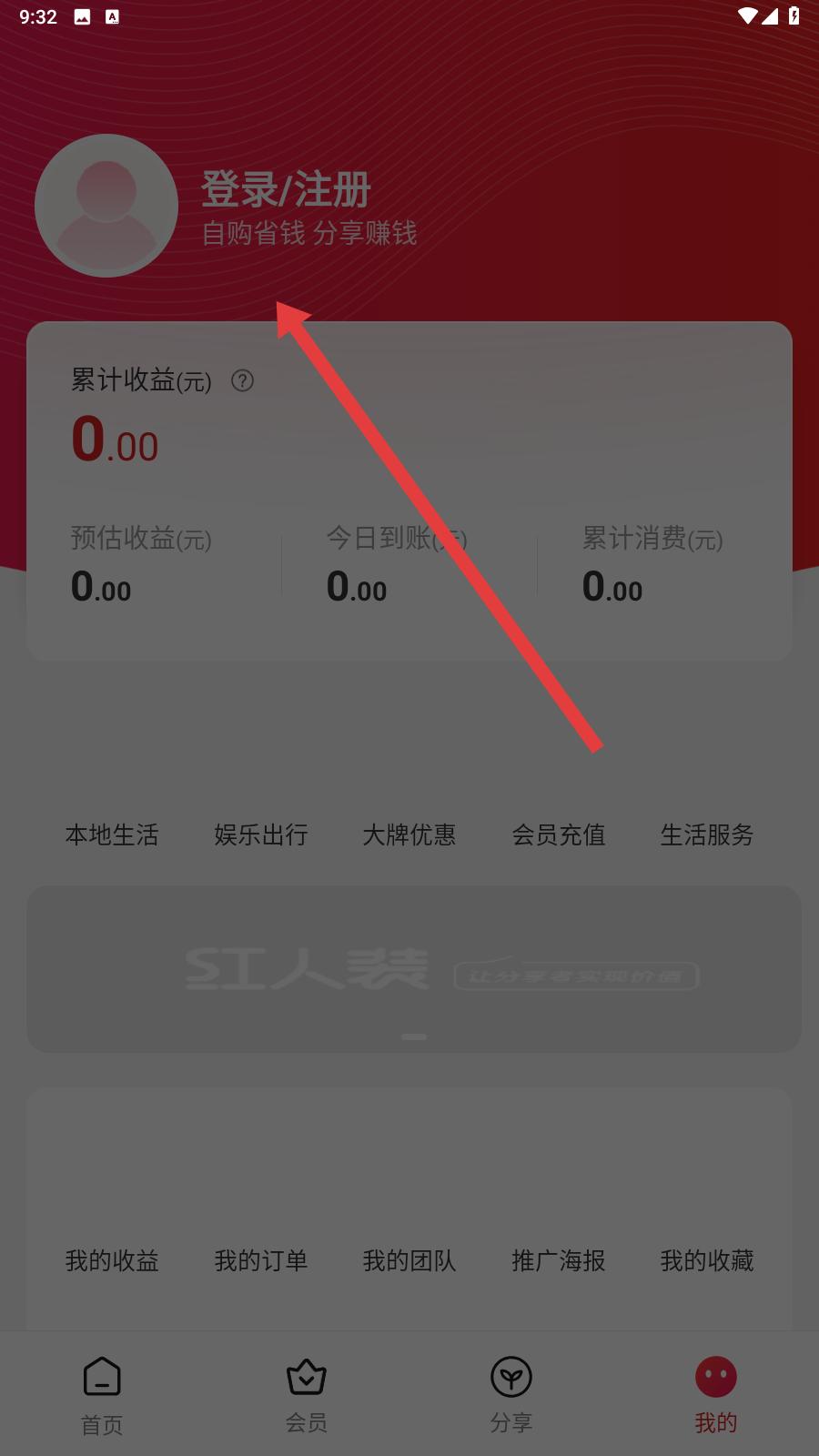
Task: Select the 大牌优惠 category
Action: (409, 834)
